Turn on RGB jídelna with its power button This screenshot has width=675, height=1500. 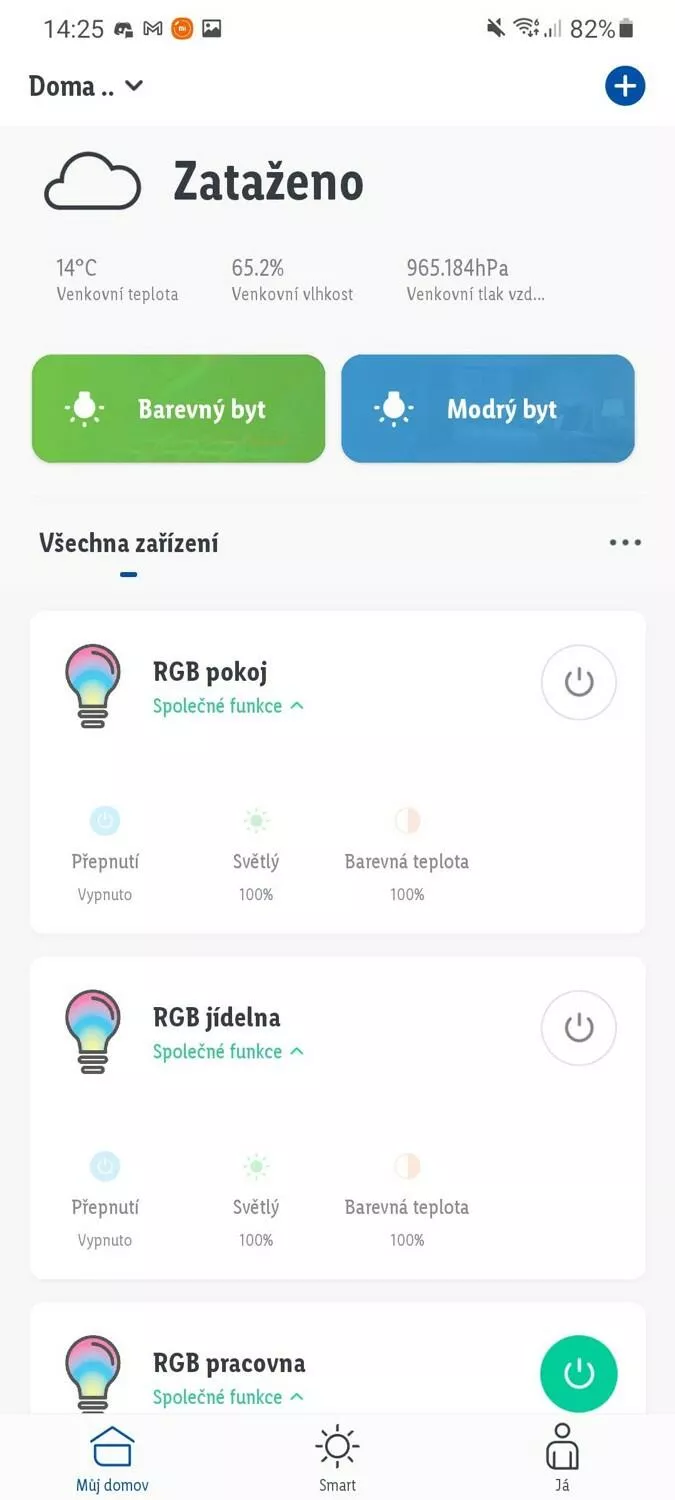579,1028
